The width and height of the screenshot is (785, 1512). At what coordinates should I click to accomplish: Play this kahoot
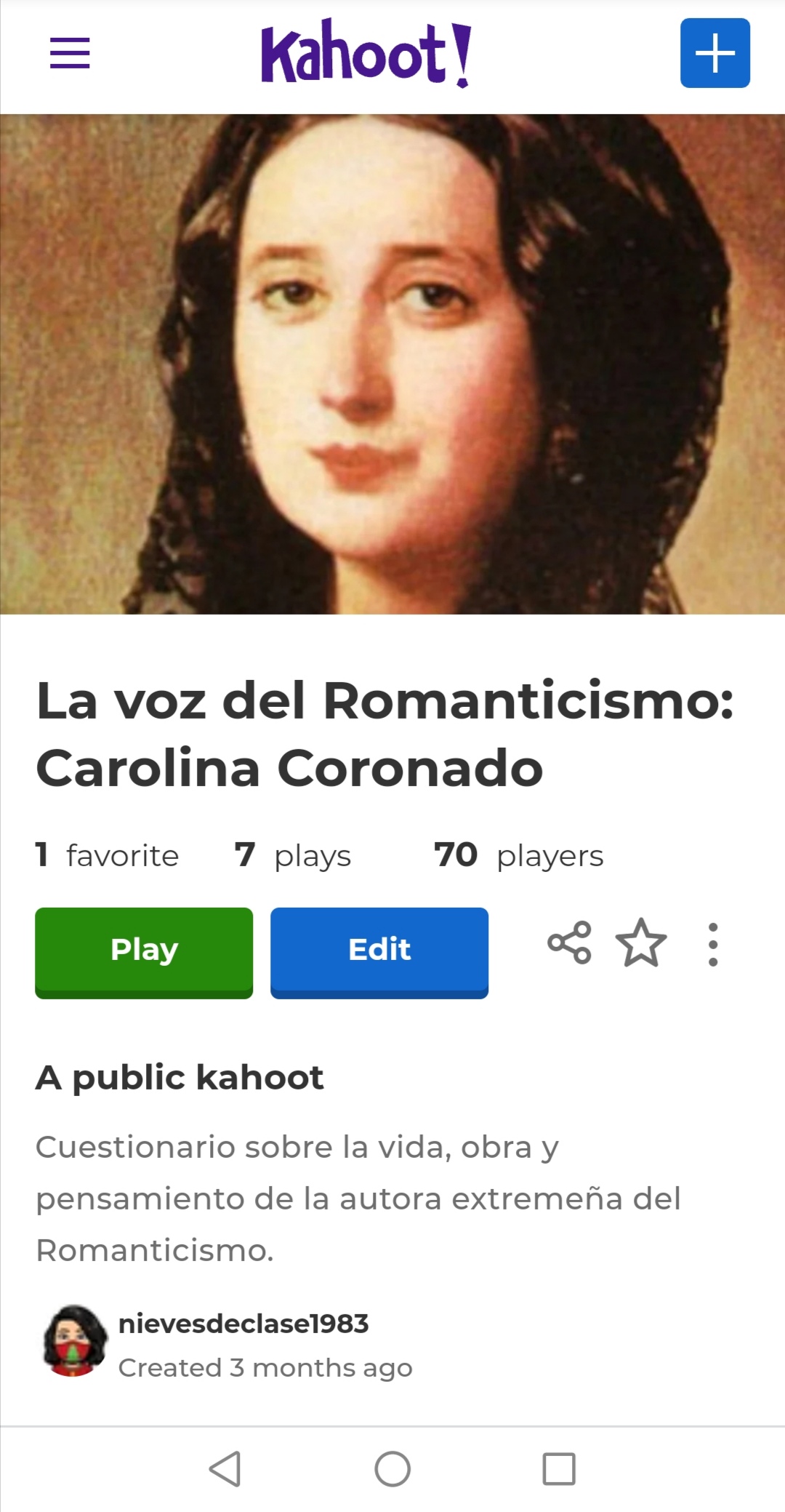tap(144, 953)
